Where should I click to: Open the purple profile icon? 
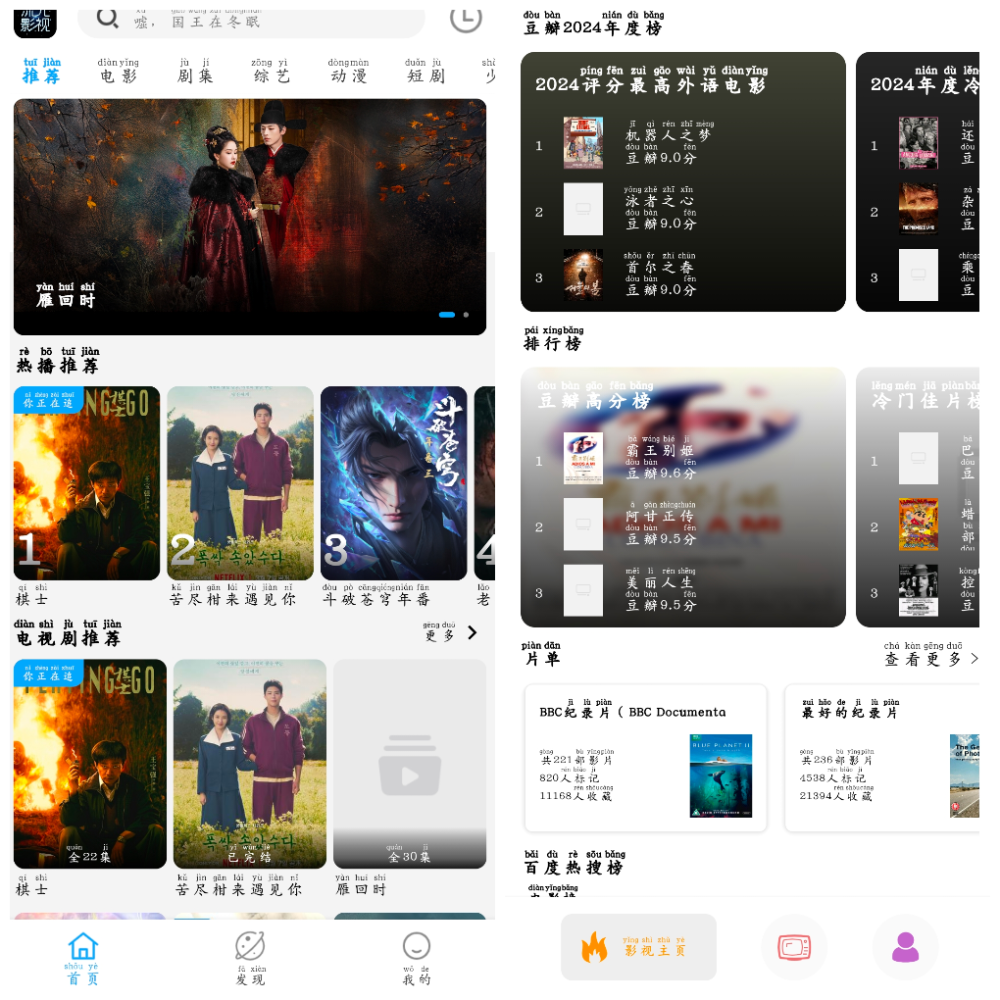(x=905, y=947)
